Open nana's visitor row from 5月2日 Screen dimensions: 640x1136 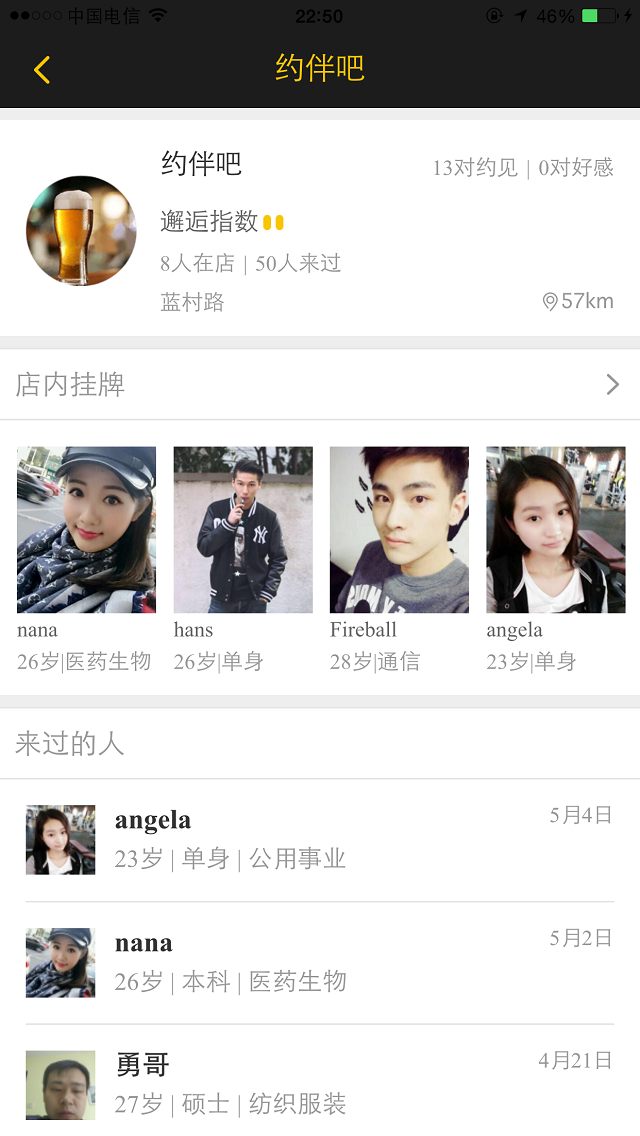(320, 963)
